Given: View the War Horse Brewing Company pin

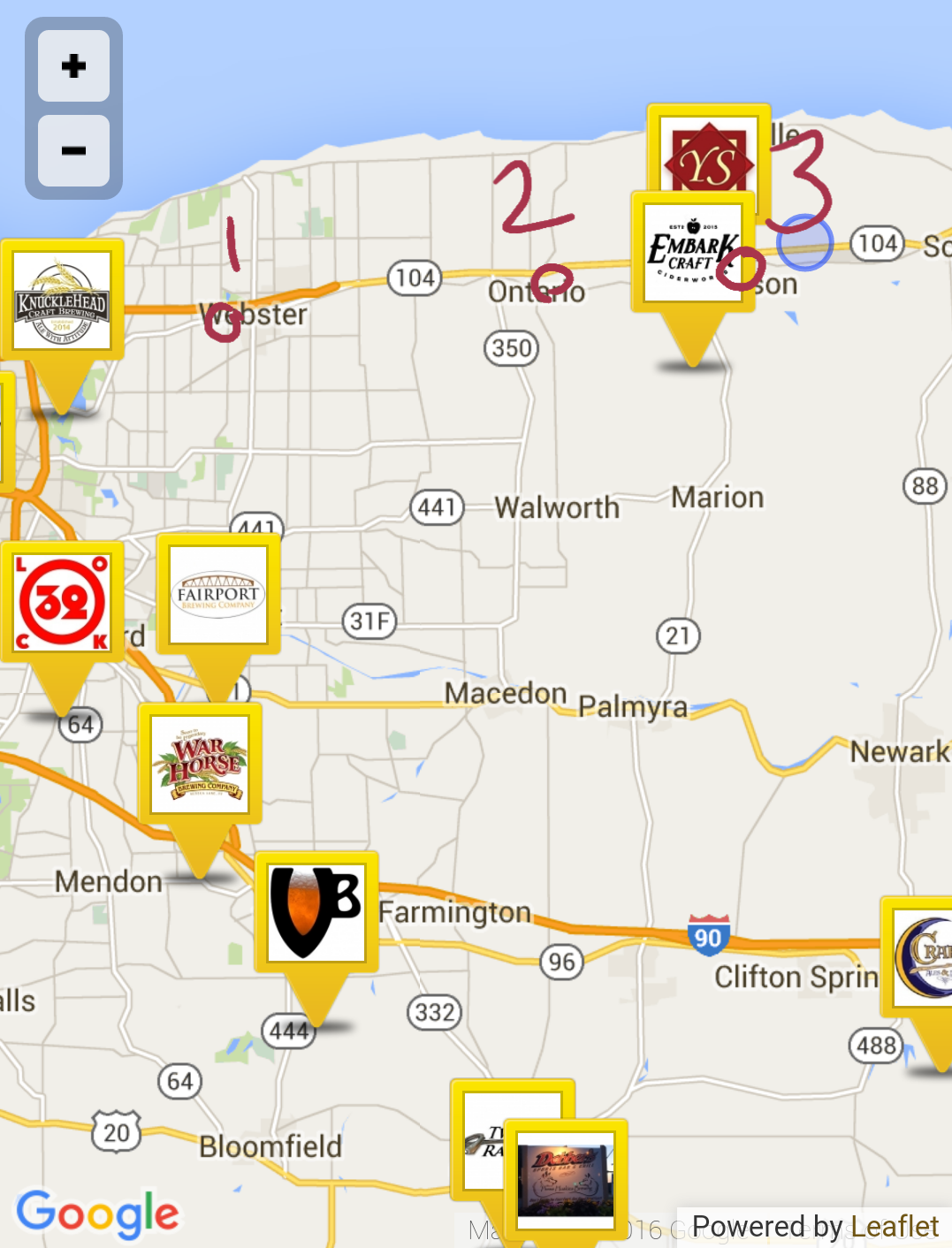Looking at the screenshot, I should click(200, 764).
